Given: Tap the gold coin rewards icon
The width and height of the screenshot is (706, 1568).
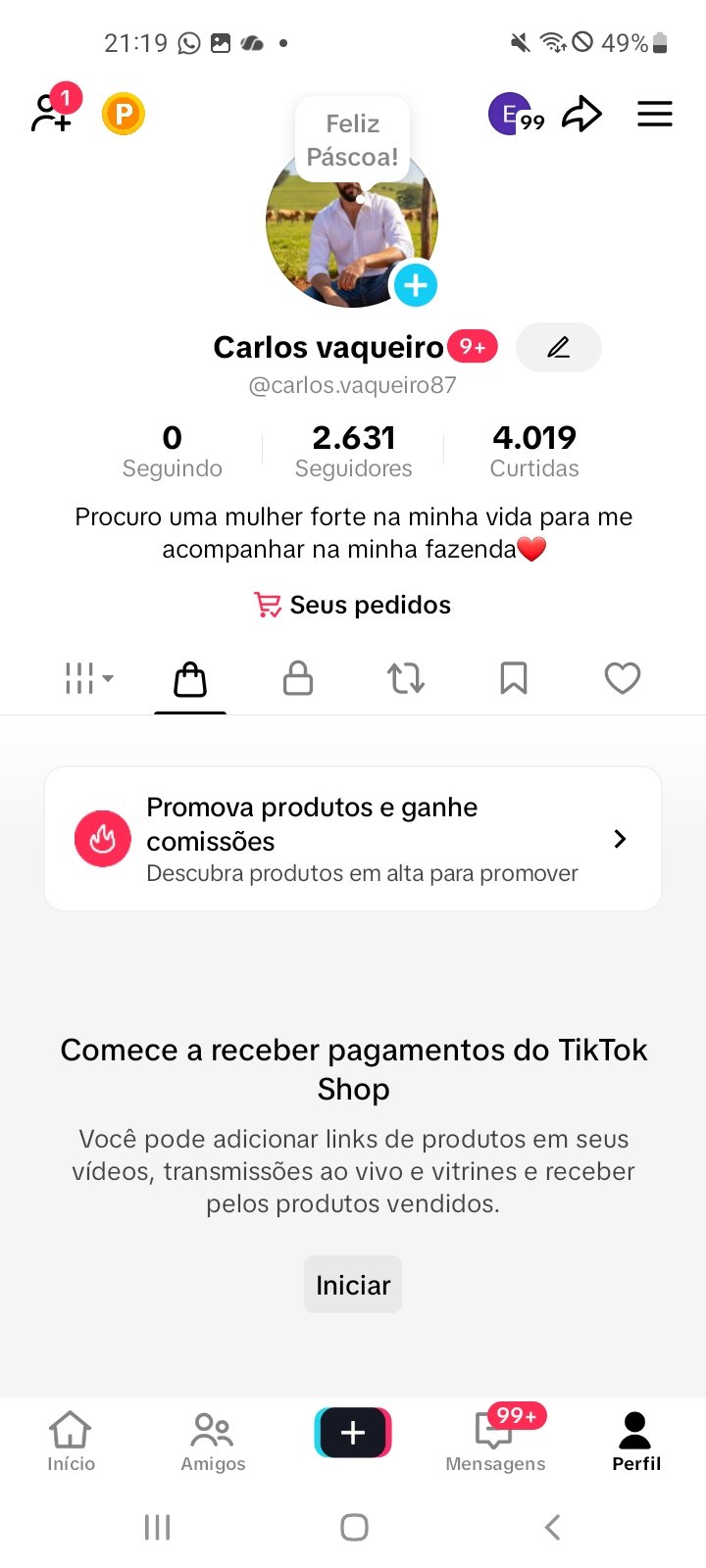Looking at the screenshot, I should point(124,115).
